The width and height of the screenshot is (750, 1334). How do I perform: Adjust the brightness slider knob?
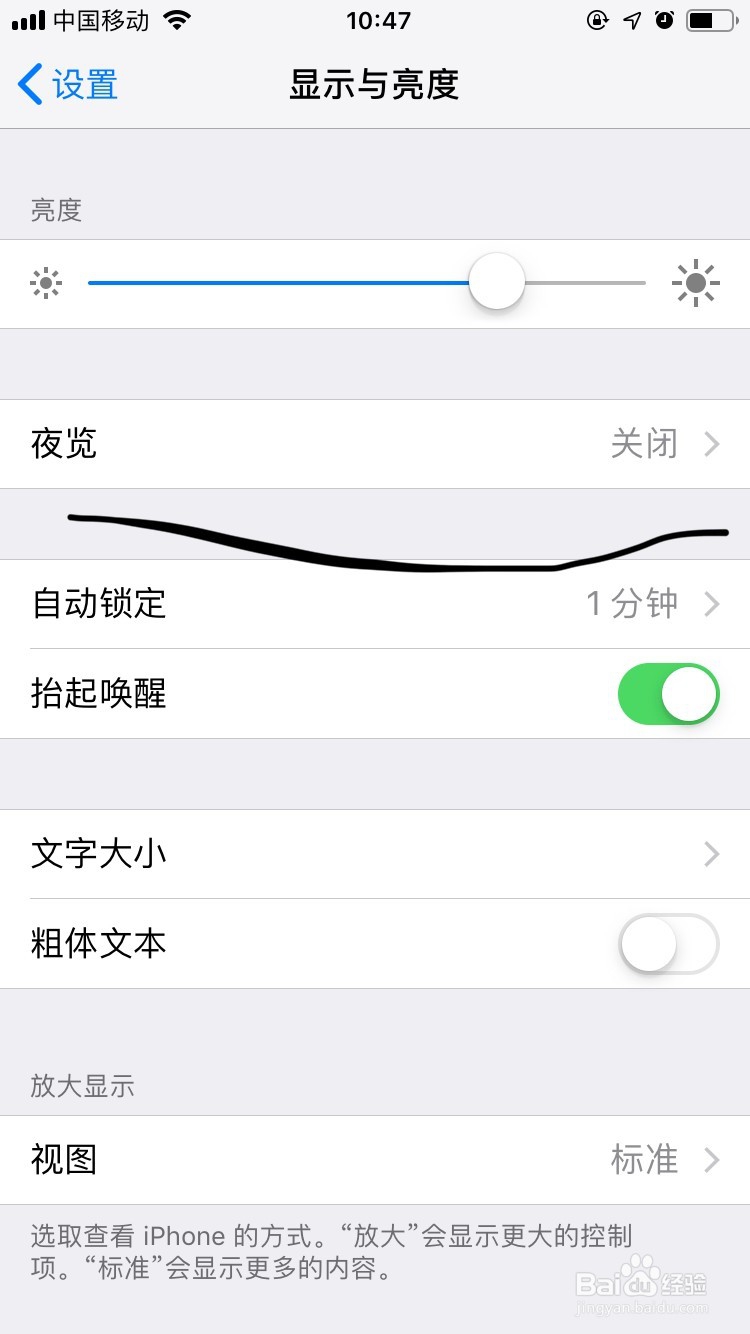click(x=497, y=283)
